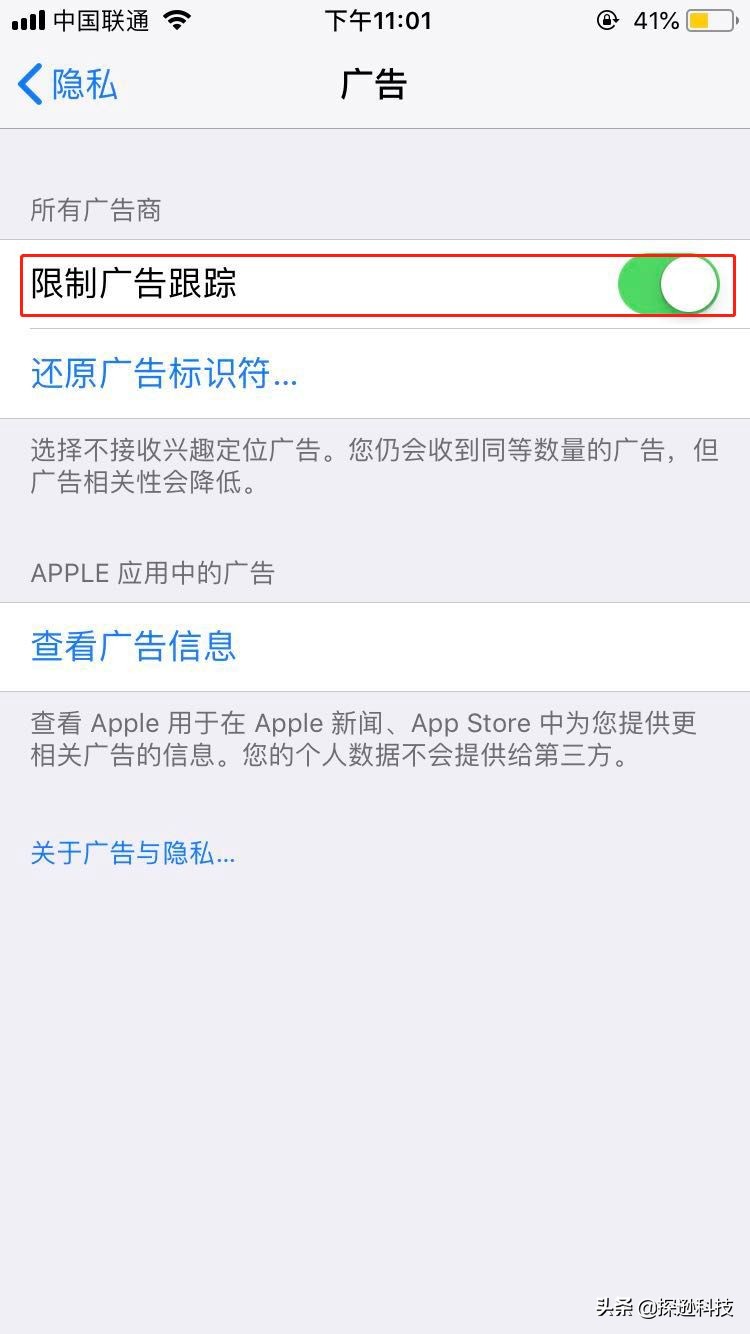Tap the clock showing 下午11:01
The height and width of the screenshot is (1334, 750).
(x=375, y=19)
